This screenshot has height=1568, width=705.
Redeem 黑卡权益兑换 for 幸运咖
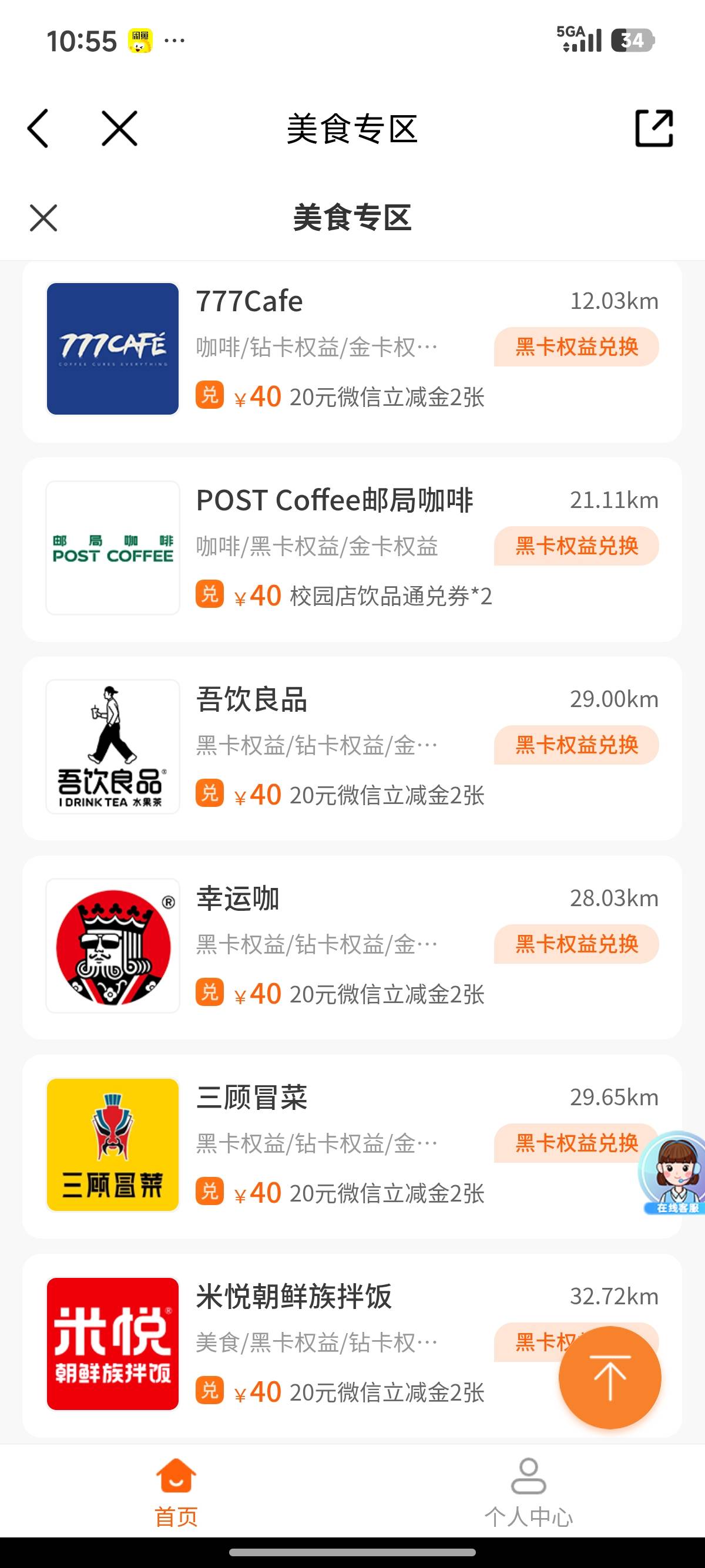click(x=576, y=944)
